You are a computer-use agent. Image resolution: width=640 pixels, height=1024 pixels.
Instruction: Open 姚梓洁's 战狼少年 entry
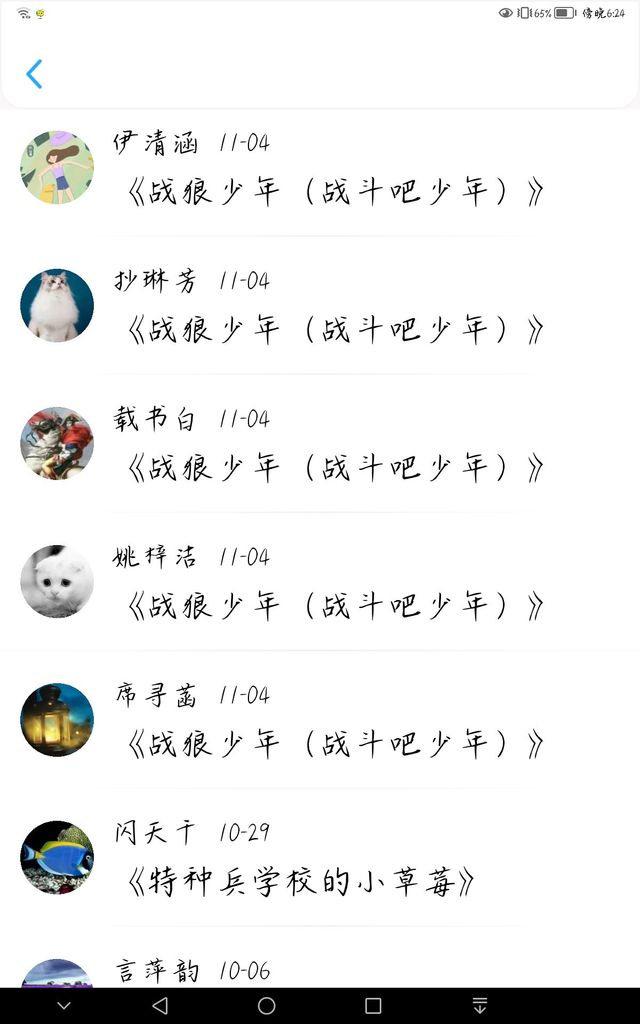[335, 605]
